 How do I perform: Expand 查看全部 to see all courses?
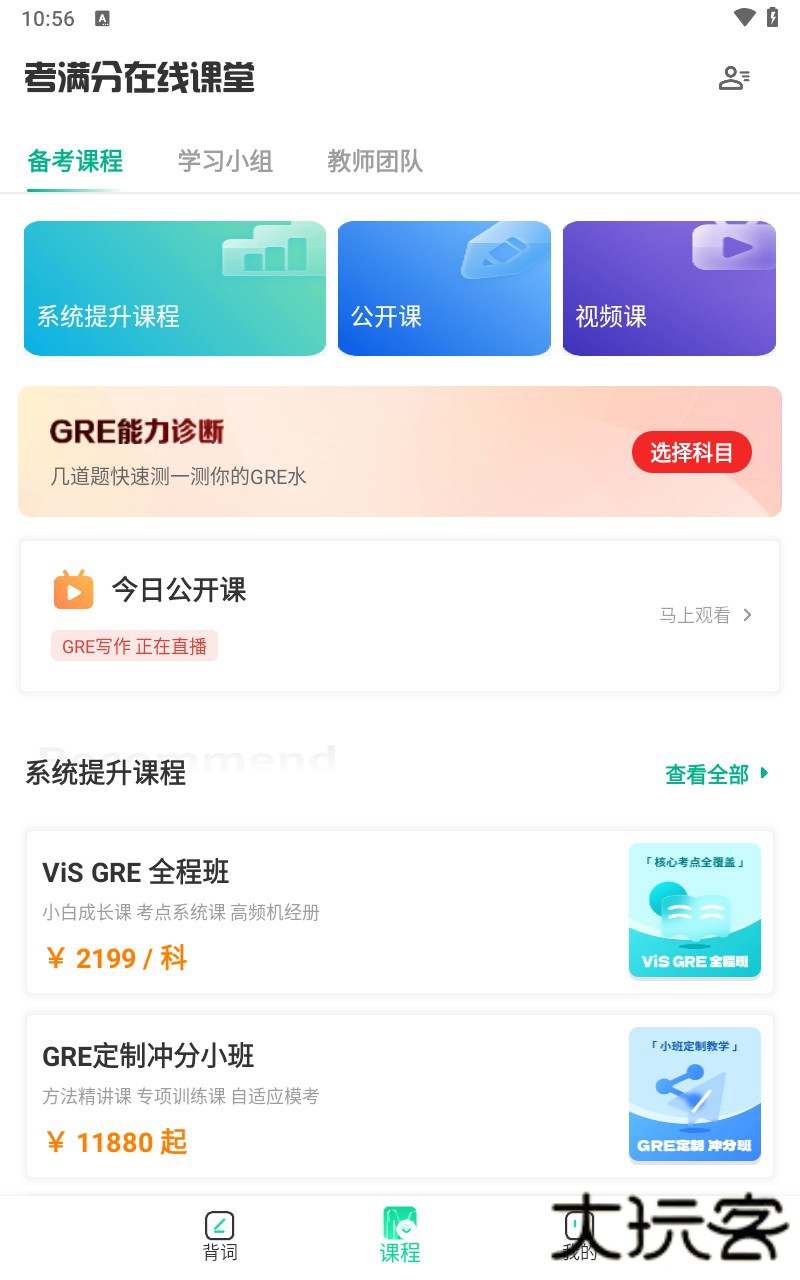click(717, 774)
